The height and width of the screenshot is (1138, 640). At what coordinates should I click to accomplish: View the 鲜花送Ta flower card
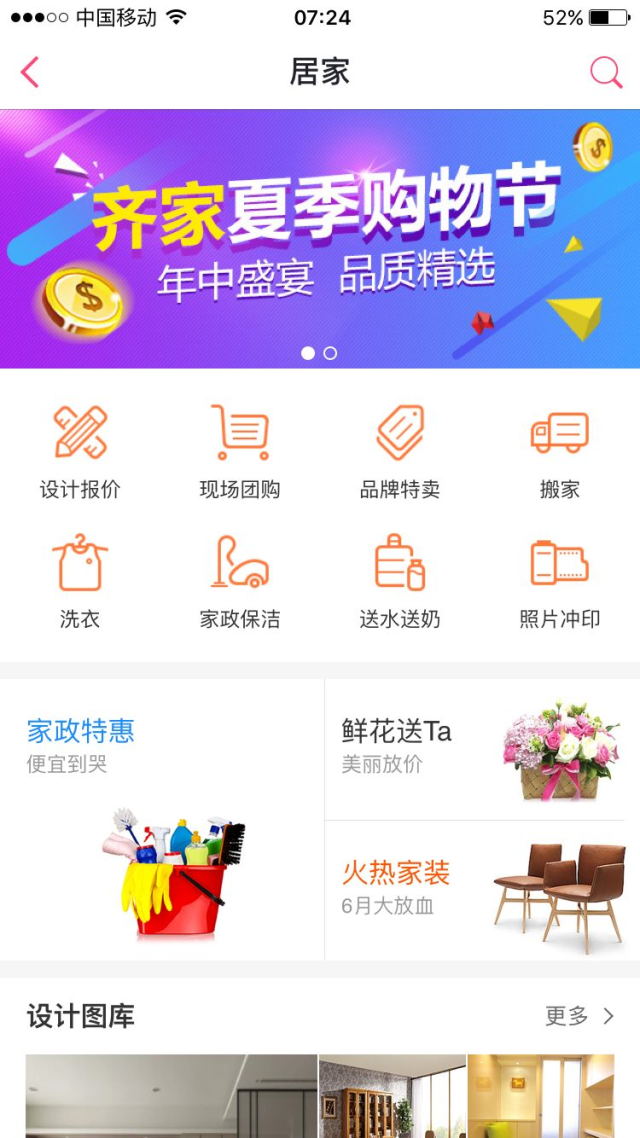(480, 750)
